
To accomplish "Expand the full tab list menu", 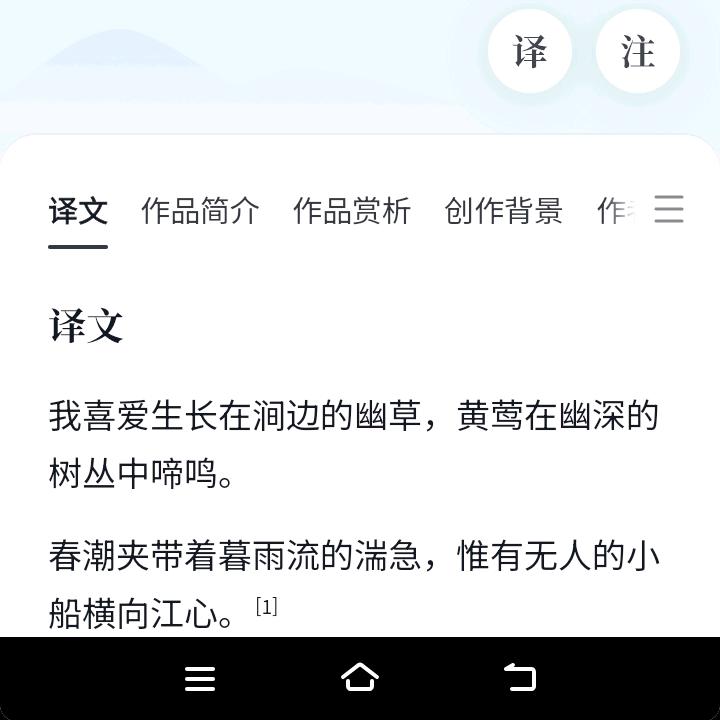I will click(669, 210).
